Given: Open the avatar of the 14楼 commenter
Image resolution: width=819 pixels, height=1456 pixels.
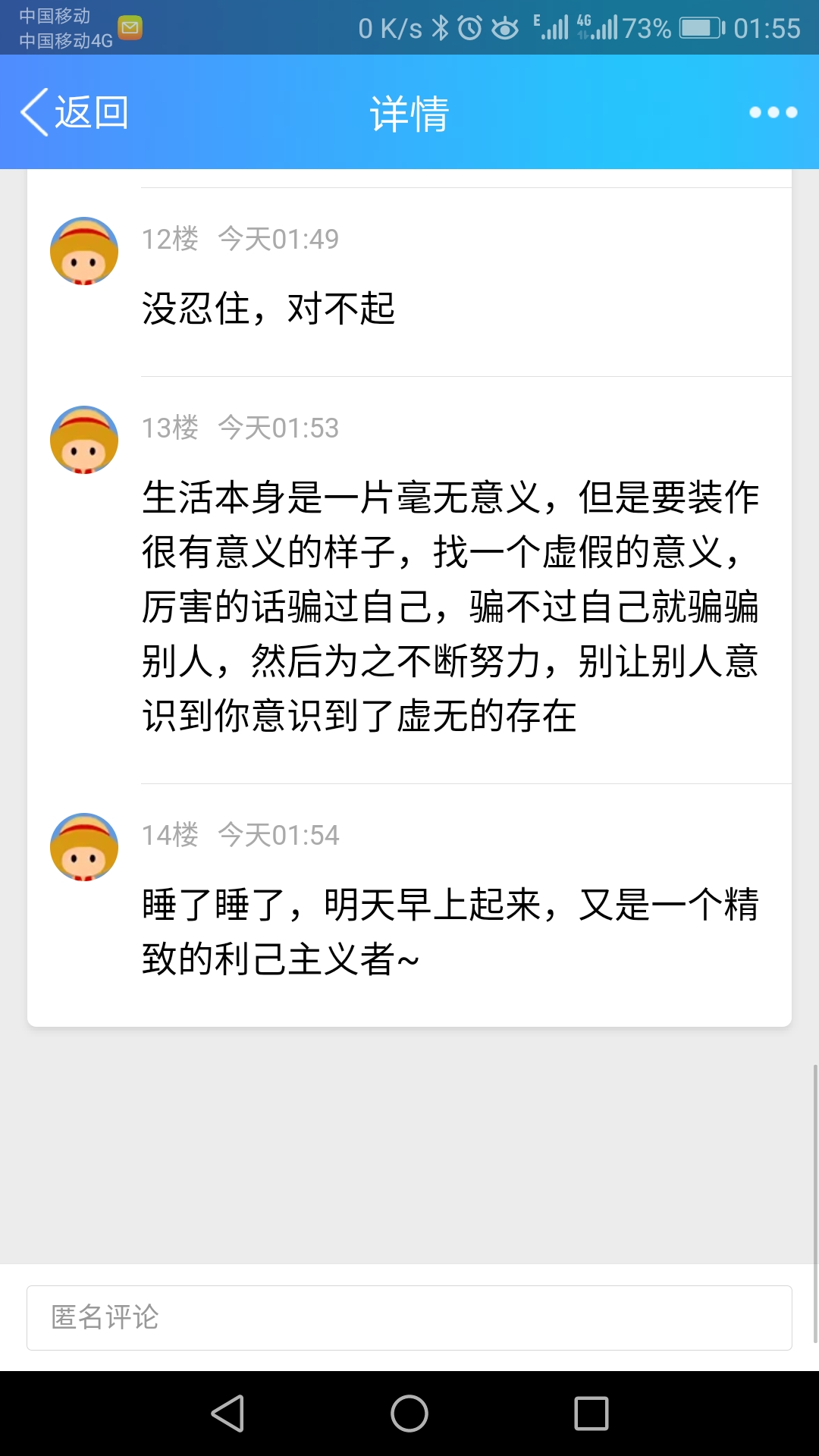Looking at the screenshot, I should click(x=84, y=847).
